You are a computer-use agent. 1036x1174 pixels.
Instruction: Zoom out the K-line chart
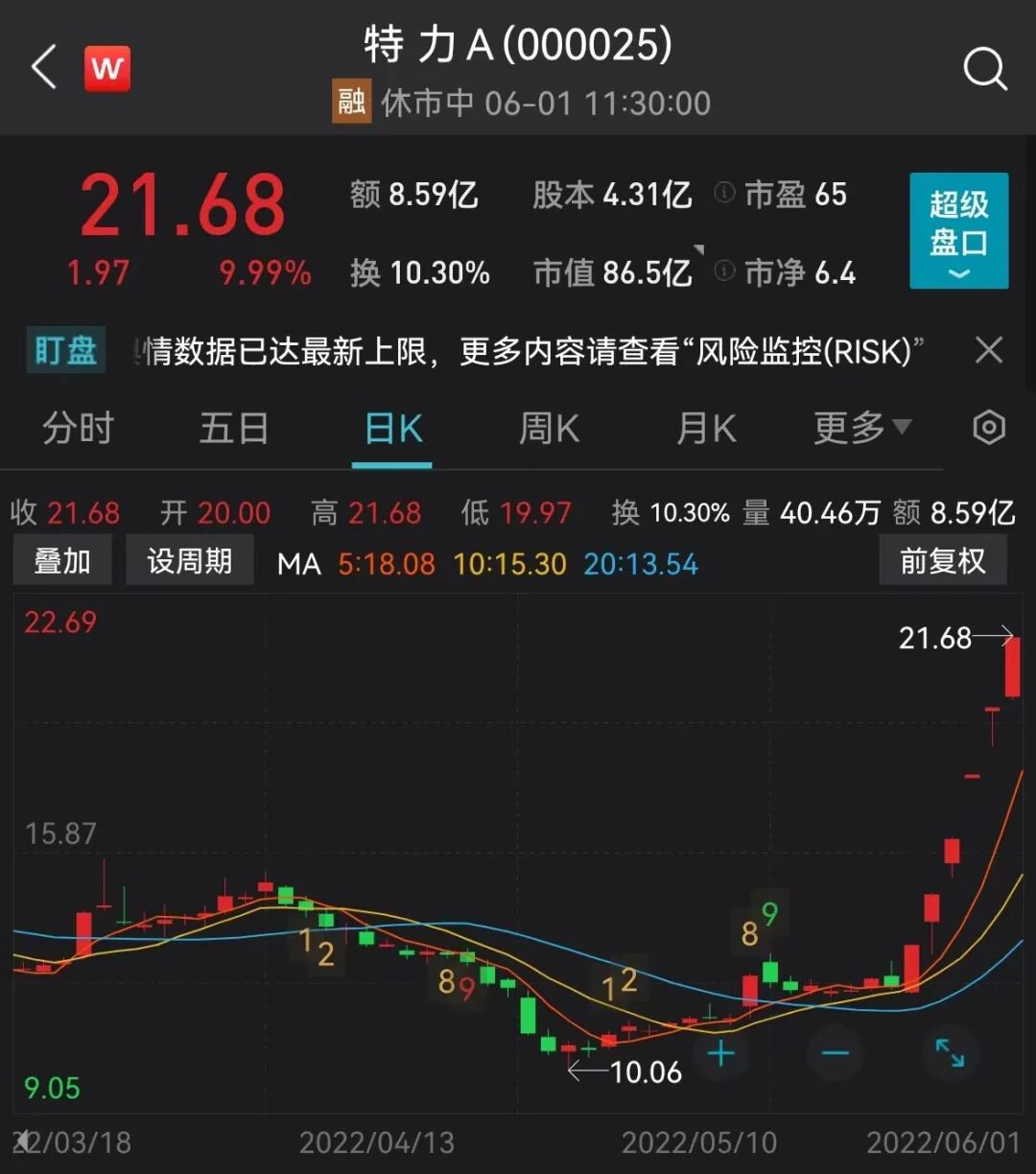tap(835, 1054)
